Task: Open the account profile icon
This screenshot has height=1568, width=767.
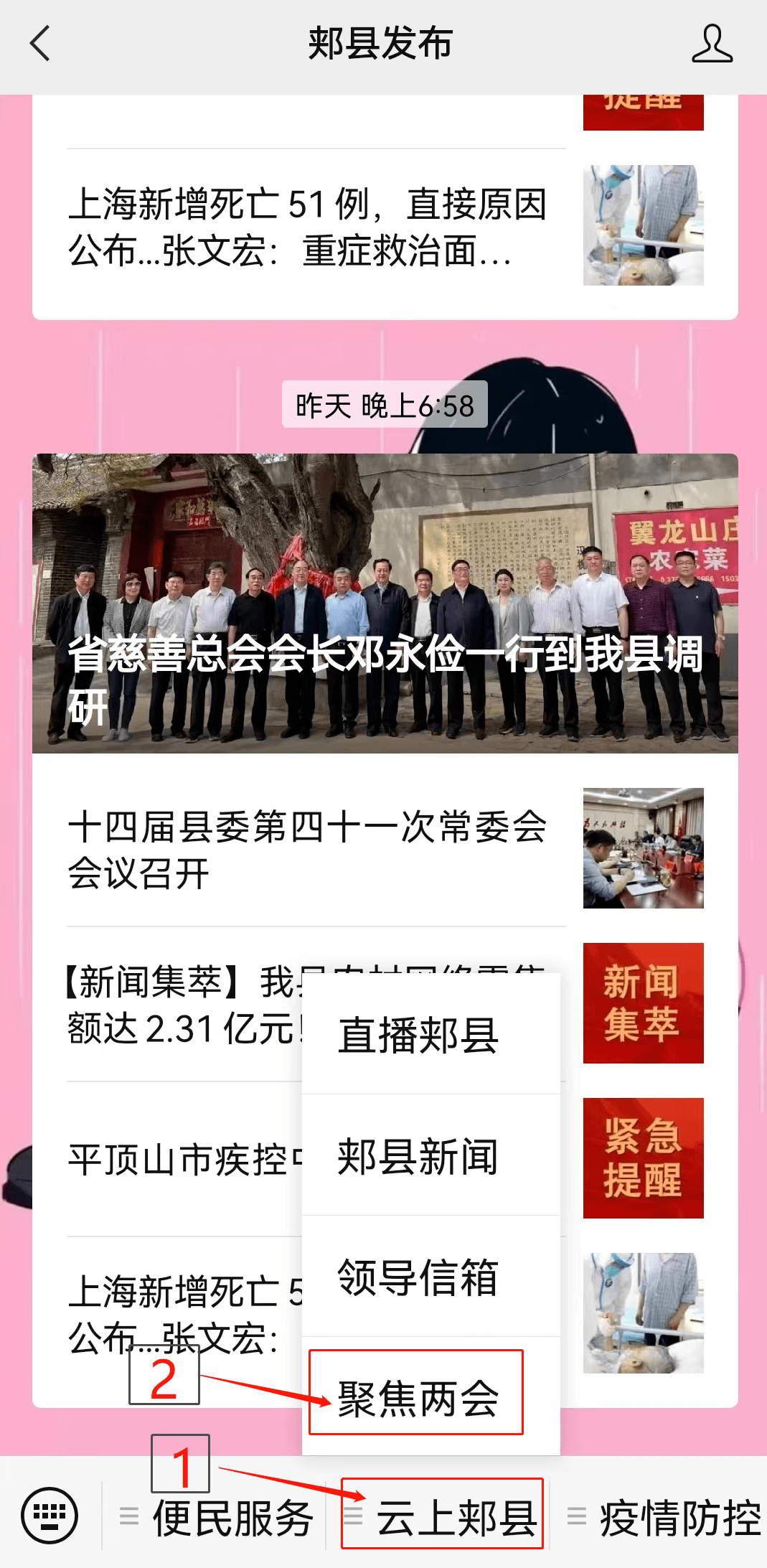Action: pos(711,43)
